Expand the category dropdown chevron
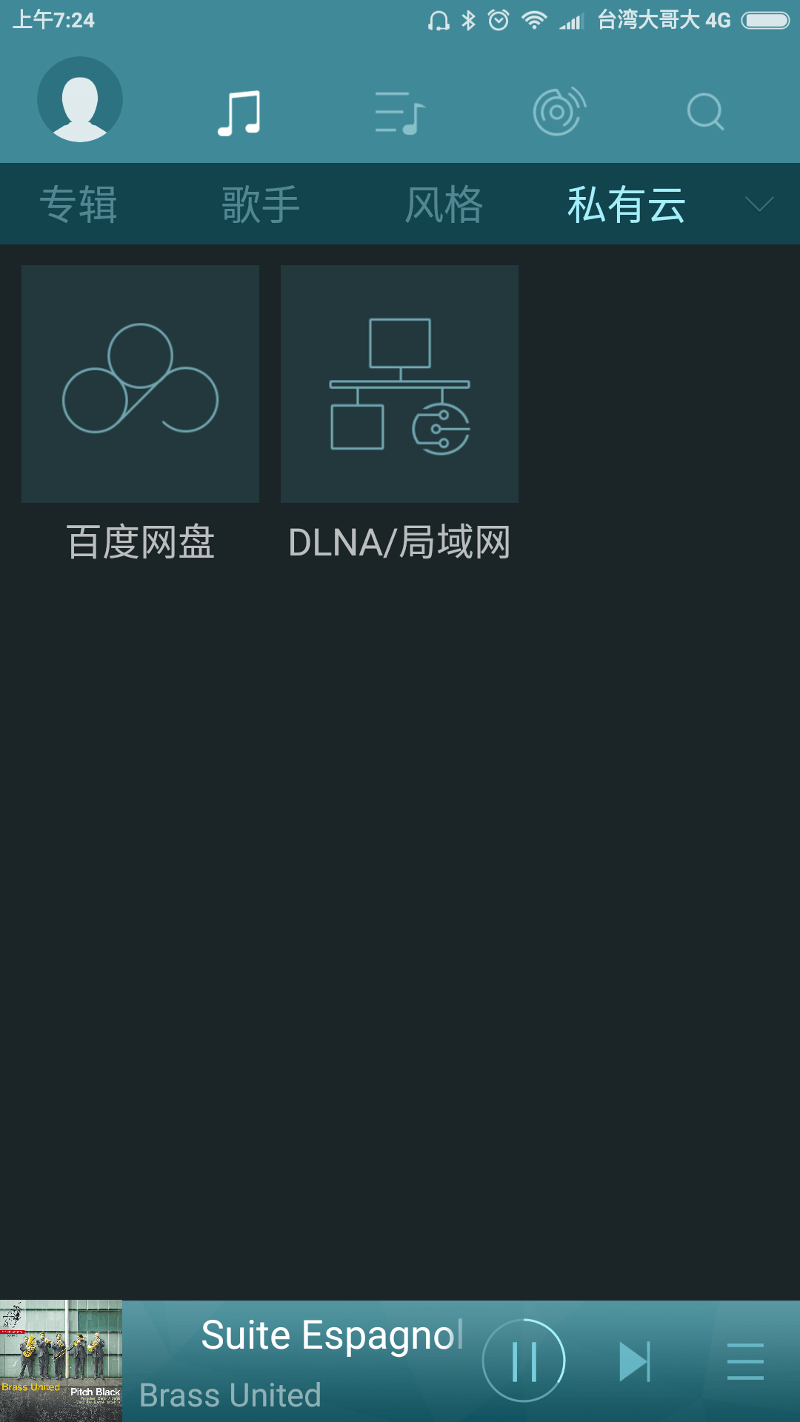Screen dimensions: 800x1422 (x=760, y=204)
